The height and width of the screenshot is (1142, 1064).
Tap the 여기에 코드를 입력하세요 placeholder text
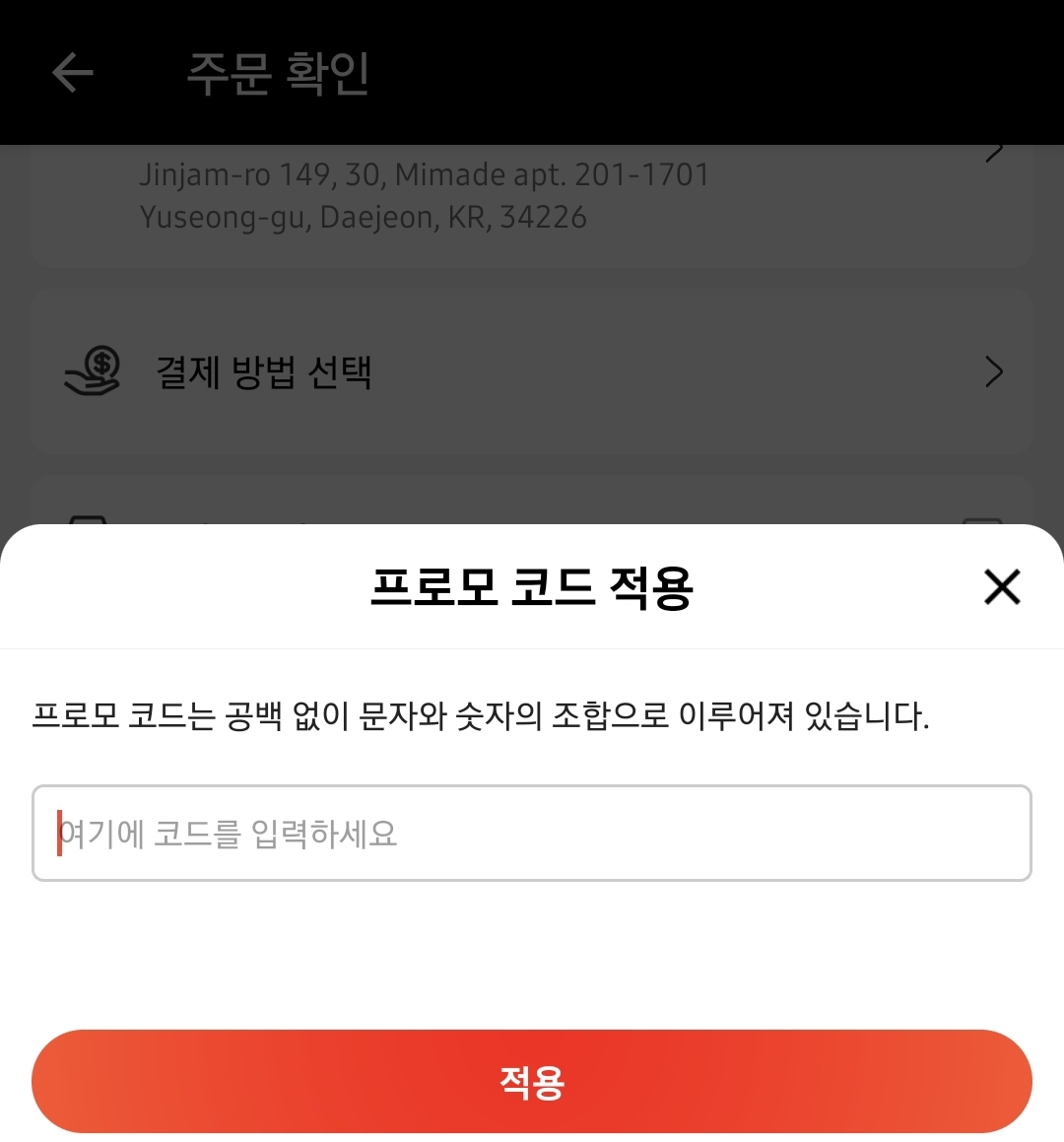(x=229, y=833)
